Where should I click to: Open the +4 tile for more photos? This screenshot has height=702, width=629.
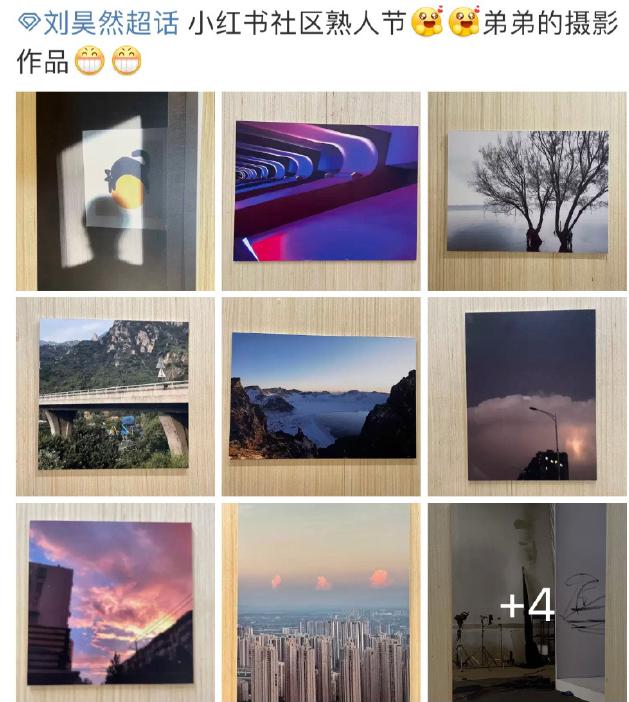527,602
